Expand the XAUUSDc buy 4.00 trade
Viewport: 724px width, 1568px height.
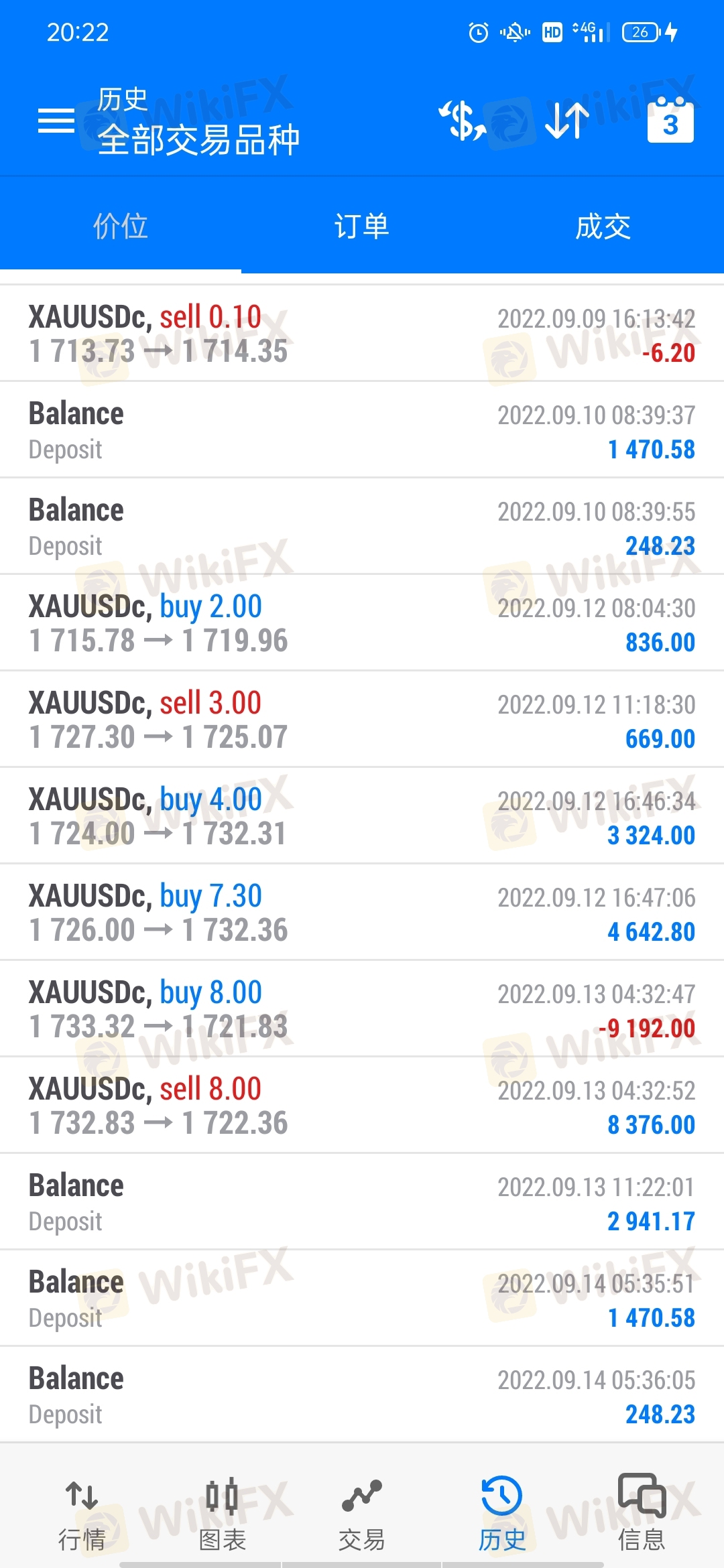[362, 816]
